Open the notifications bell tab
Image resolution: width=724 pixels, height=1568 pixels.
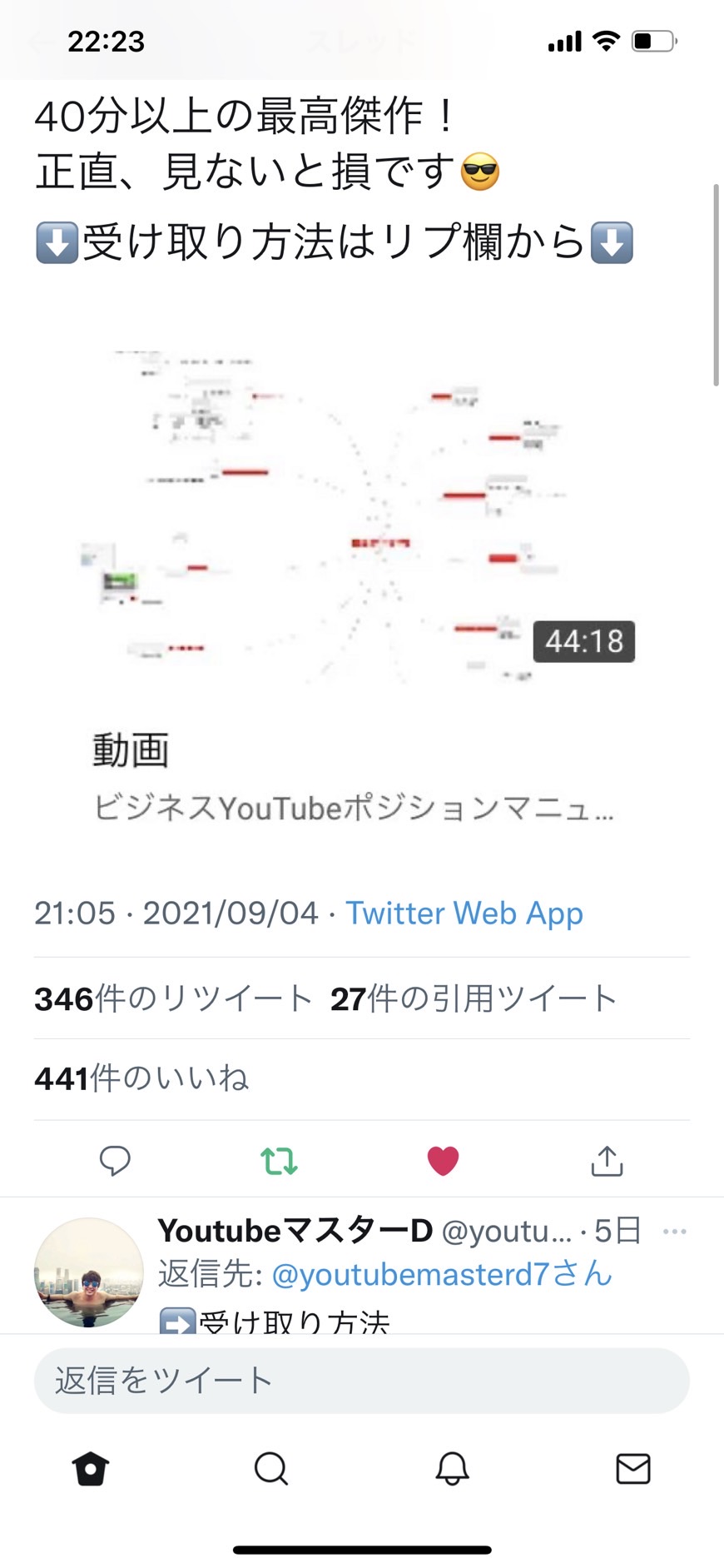(452, 1468)
